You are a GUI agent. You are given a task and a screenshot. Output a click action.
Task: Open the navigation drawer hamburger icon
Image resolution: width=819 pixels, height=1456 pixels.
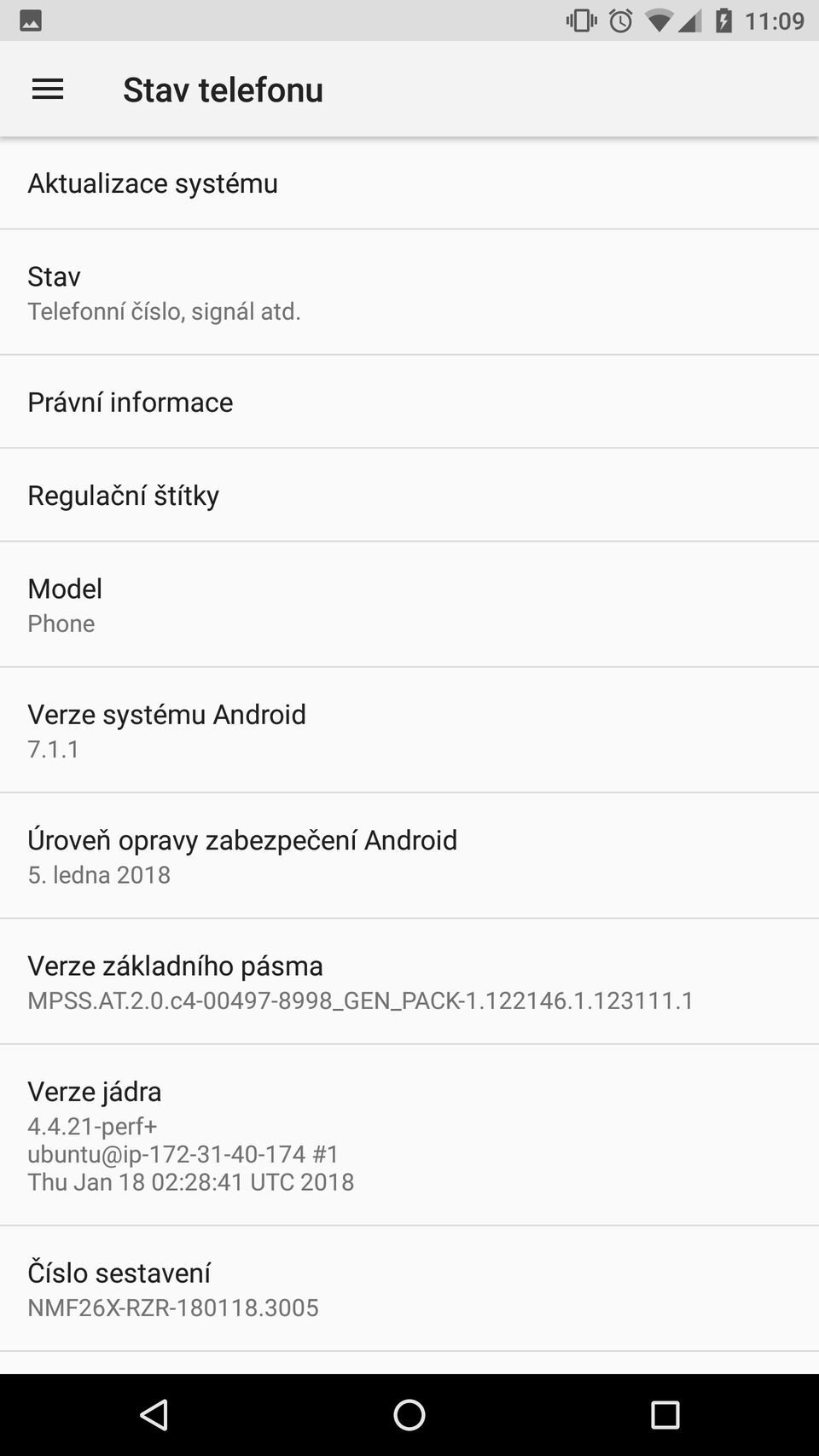pos(47,89)
